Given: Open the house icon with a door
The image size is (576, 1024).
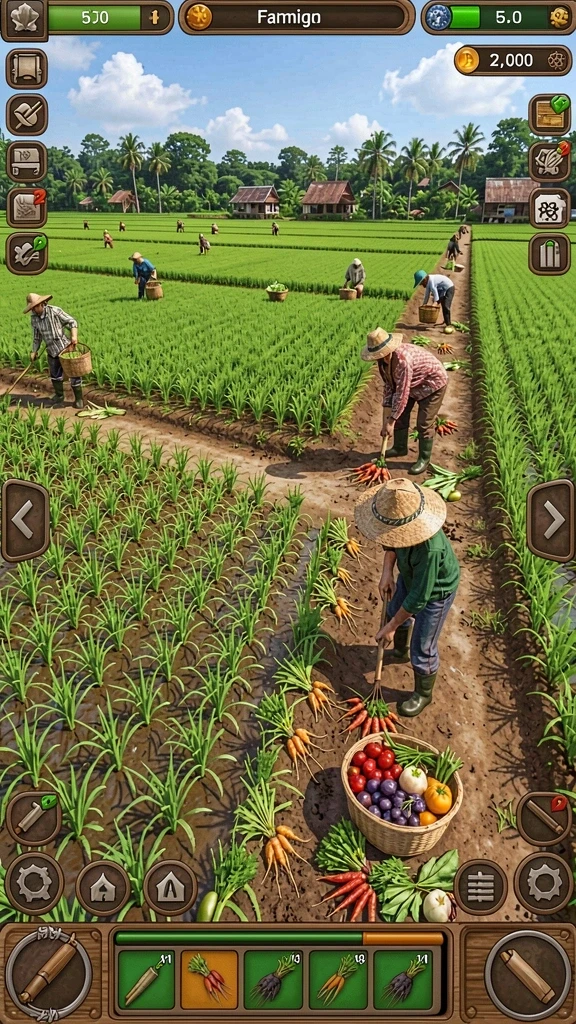Looking at the screenshot, I should pos(103,888).
